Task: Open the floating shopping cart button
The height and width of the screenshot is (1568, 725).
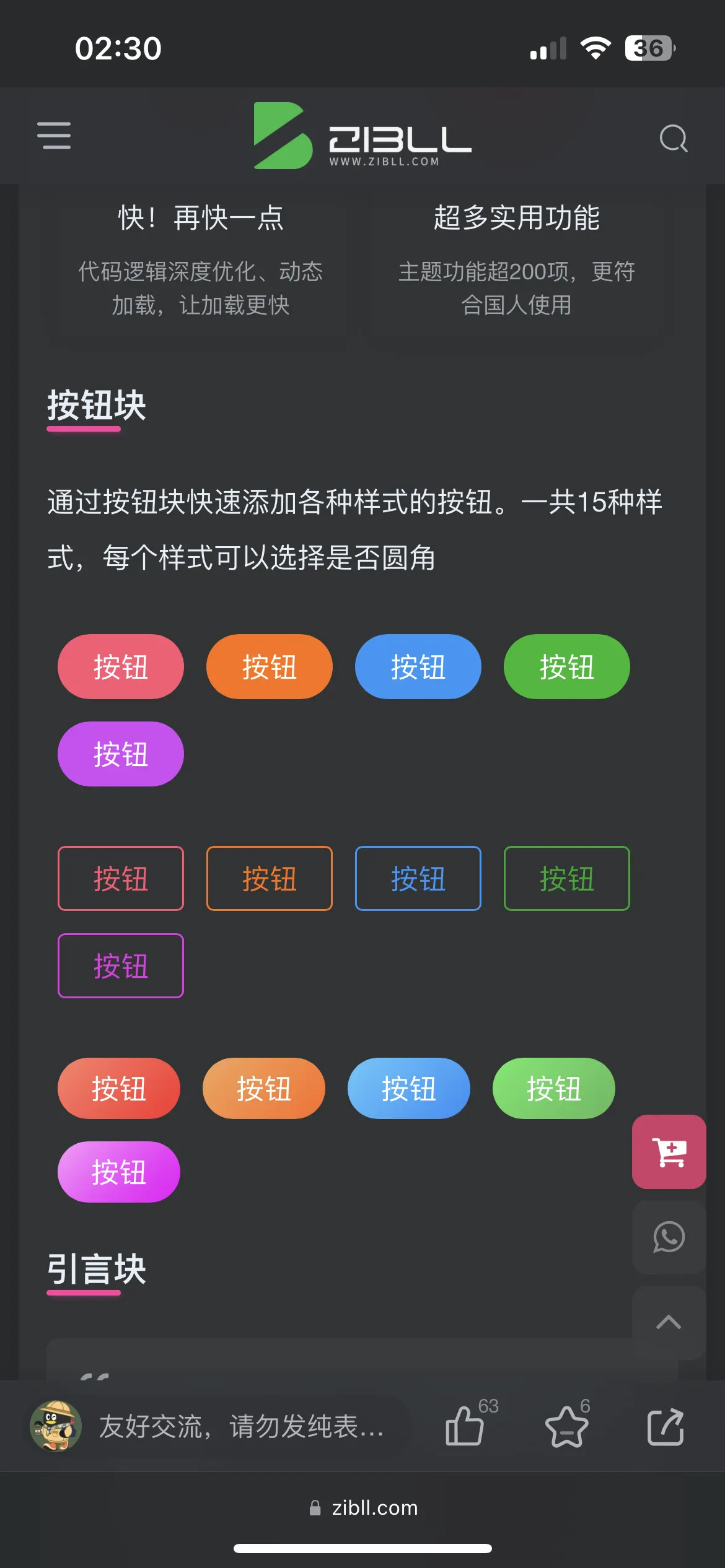Action: (669, 1152)
